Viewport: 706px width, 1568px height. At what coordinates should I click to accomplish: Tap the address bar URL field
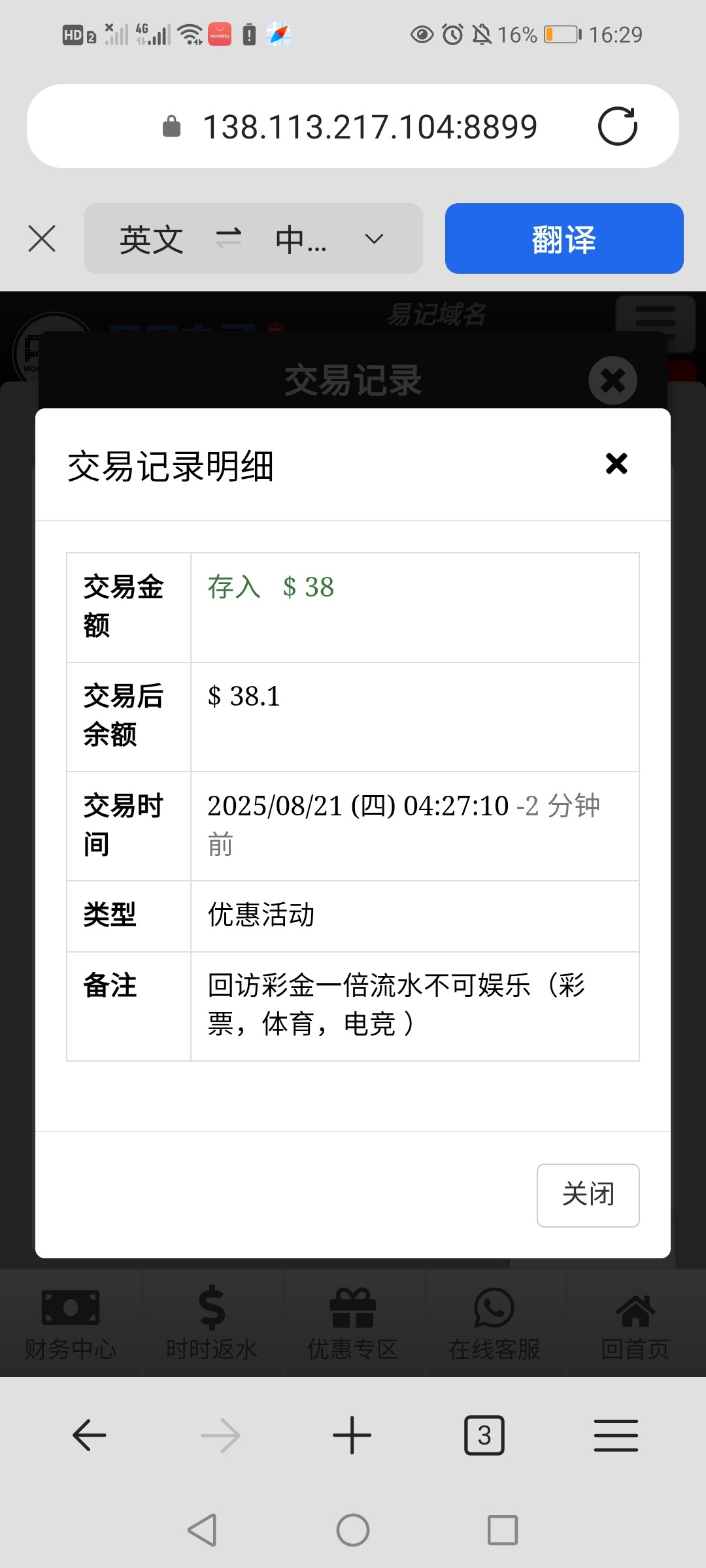[x=369, y=125]
